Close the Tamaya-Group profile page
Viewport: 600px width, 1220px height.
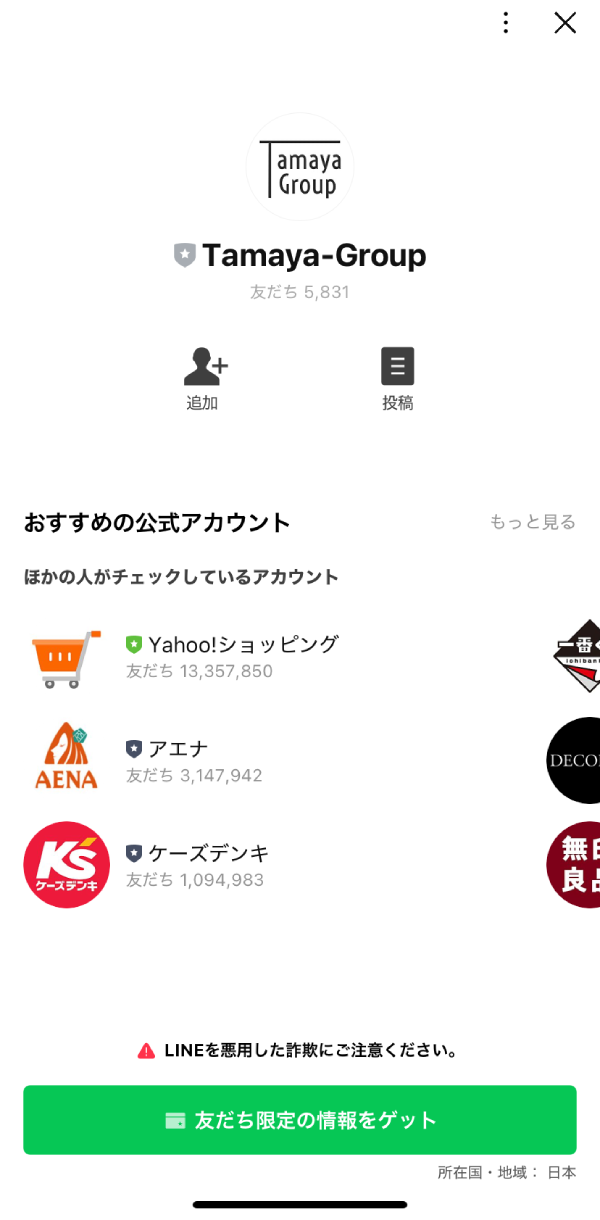point(565,23)
